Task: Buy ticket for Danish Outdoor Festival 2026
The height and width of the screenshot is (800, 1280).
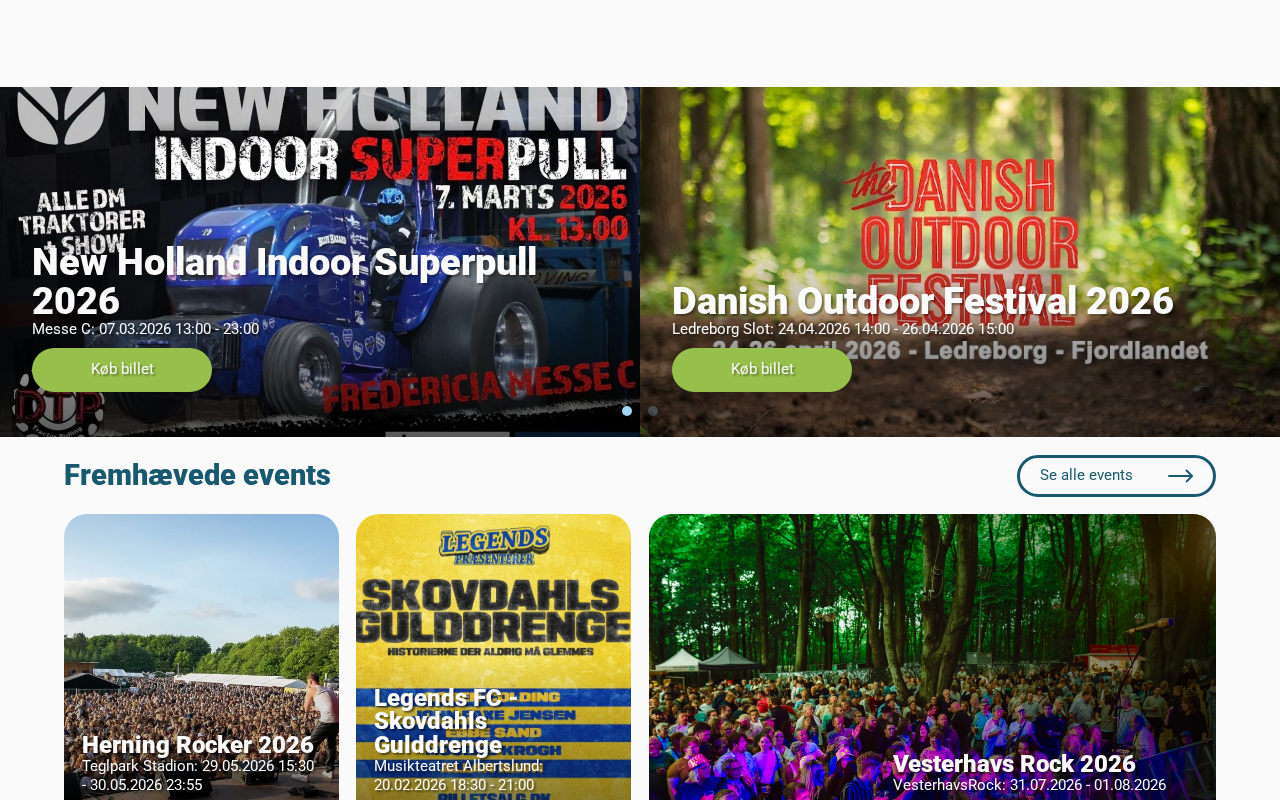Action: point(762,370)
